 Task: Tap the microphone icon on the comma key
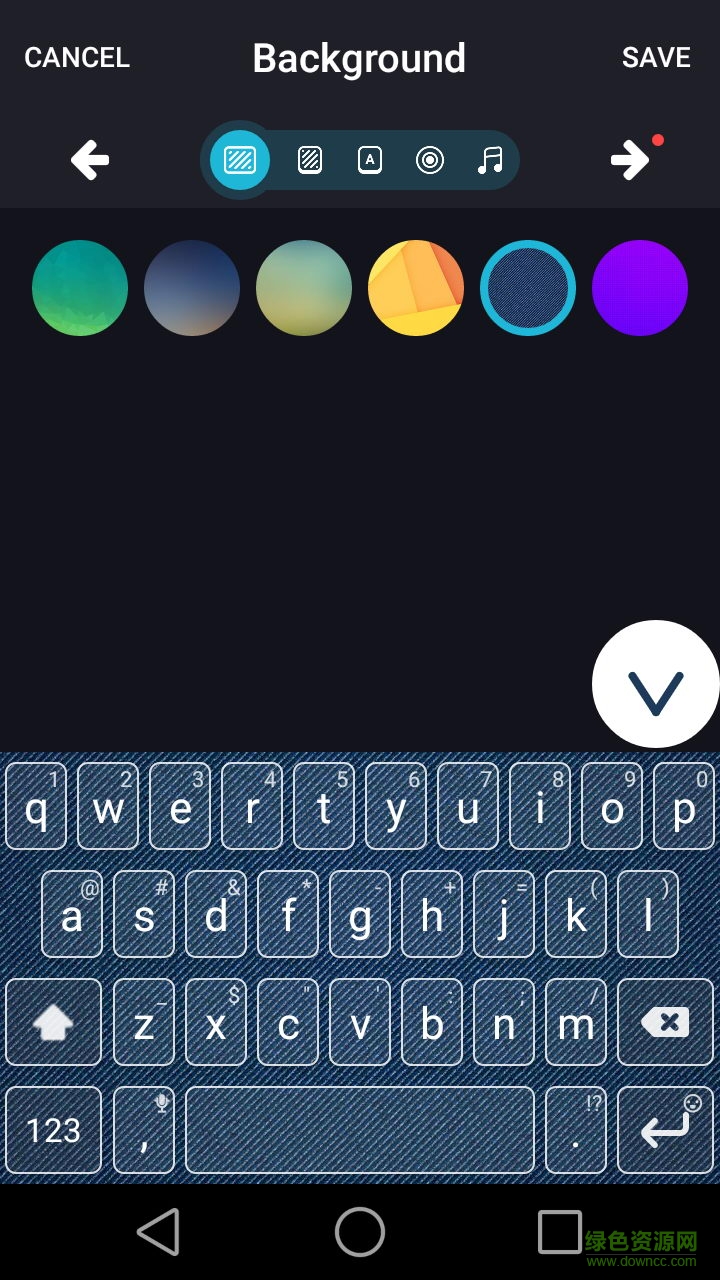coord(160,1103)
